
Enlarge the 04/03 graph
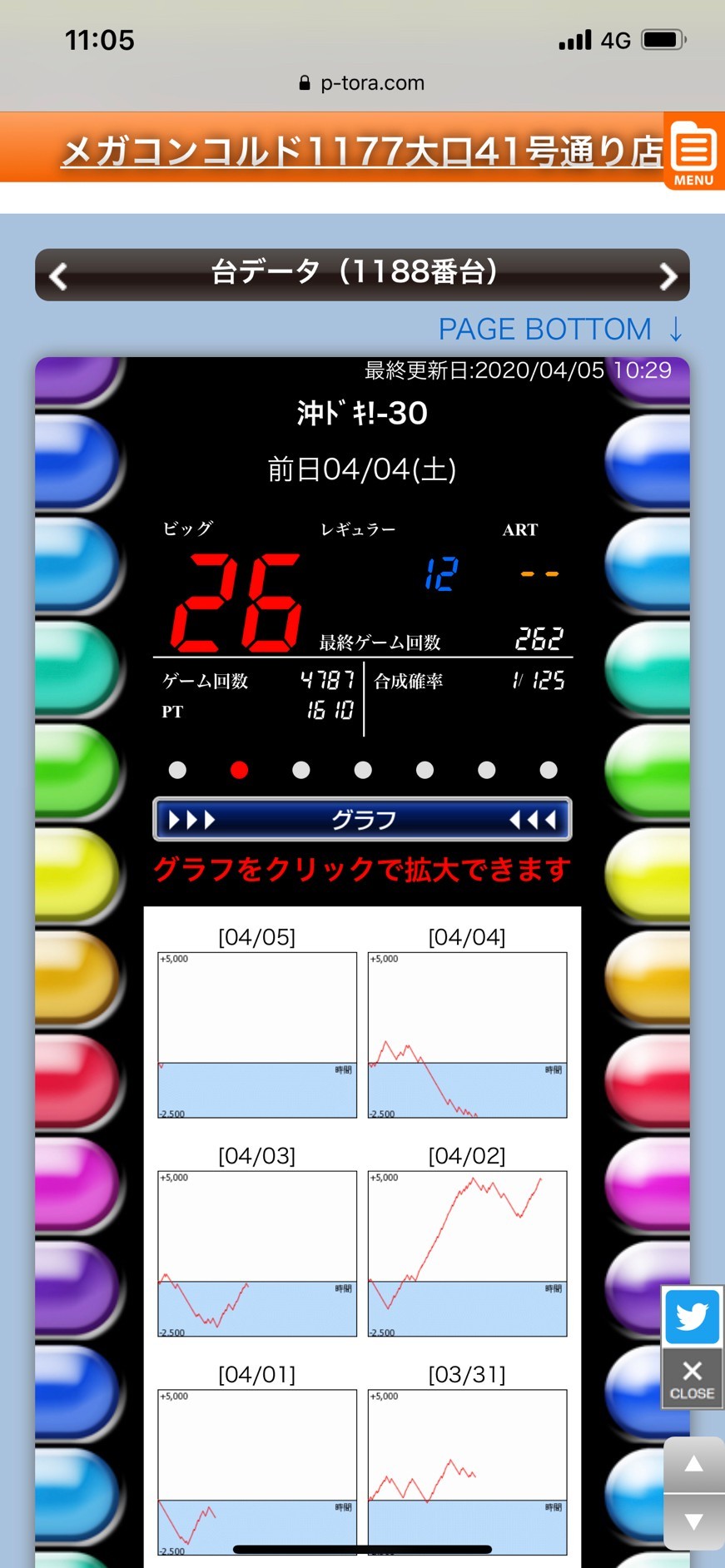(257, 1253)
